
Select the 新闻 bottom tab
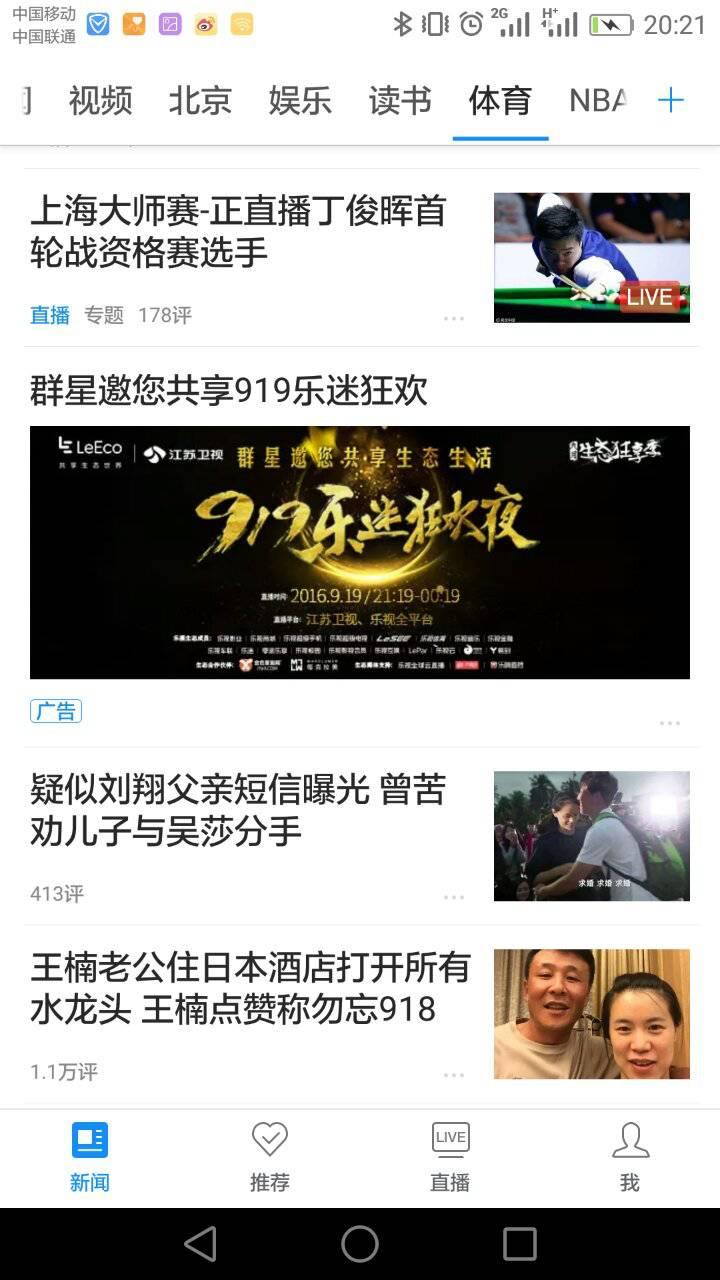point(90,1156)
